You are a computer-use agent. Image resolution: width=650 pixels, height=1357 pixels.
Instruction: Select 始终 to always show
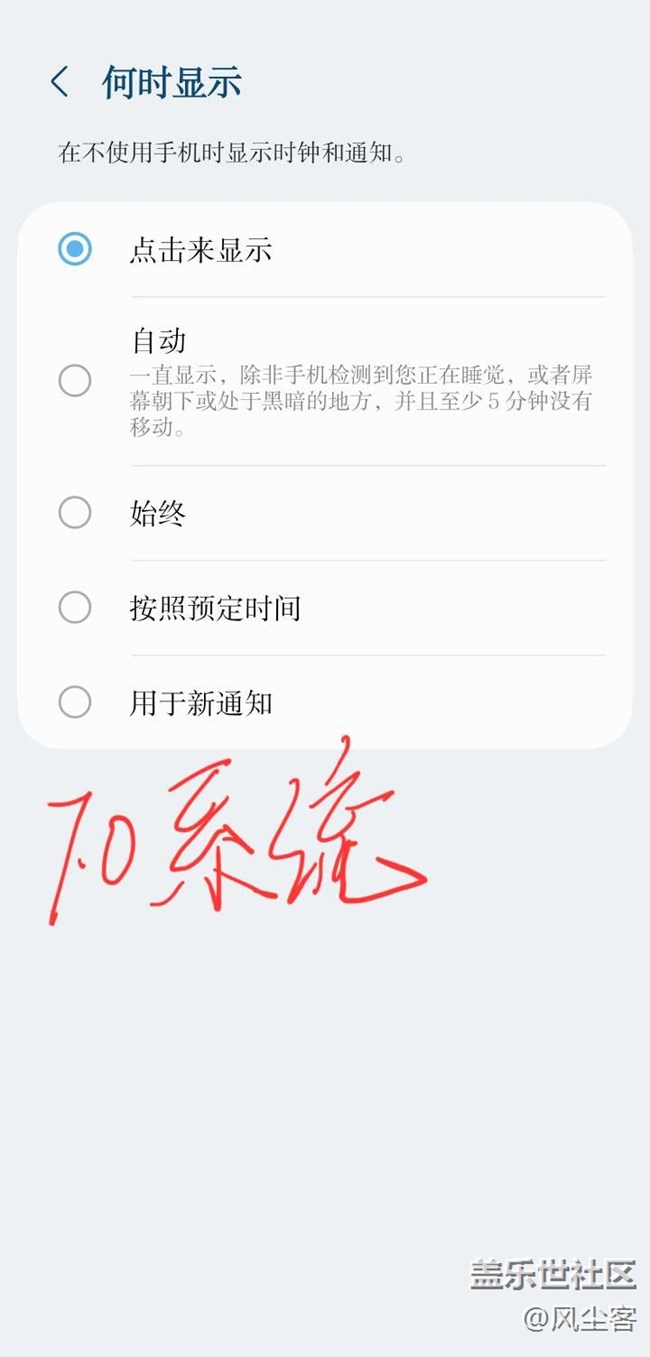[x=325, y=513]
